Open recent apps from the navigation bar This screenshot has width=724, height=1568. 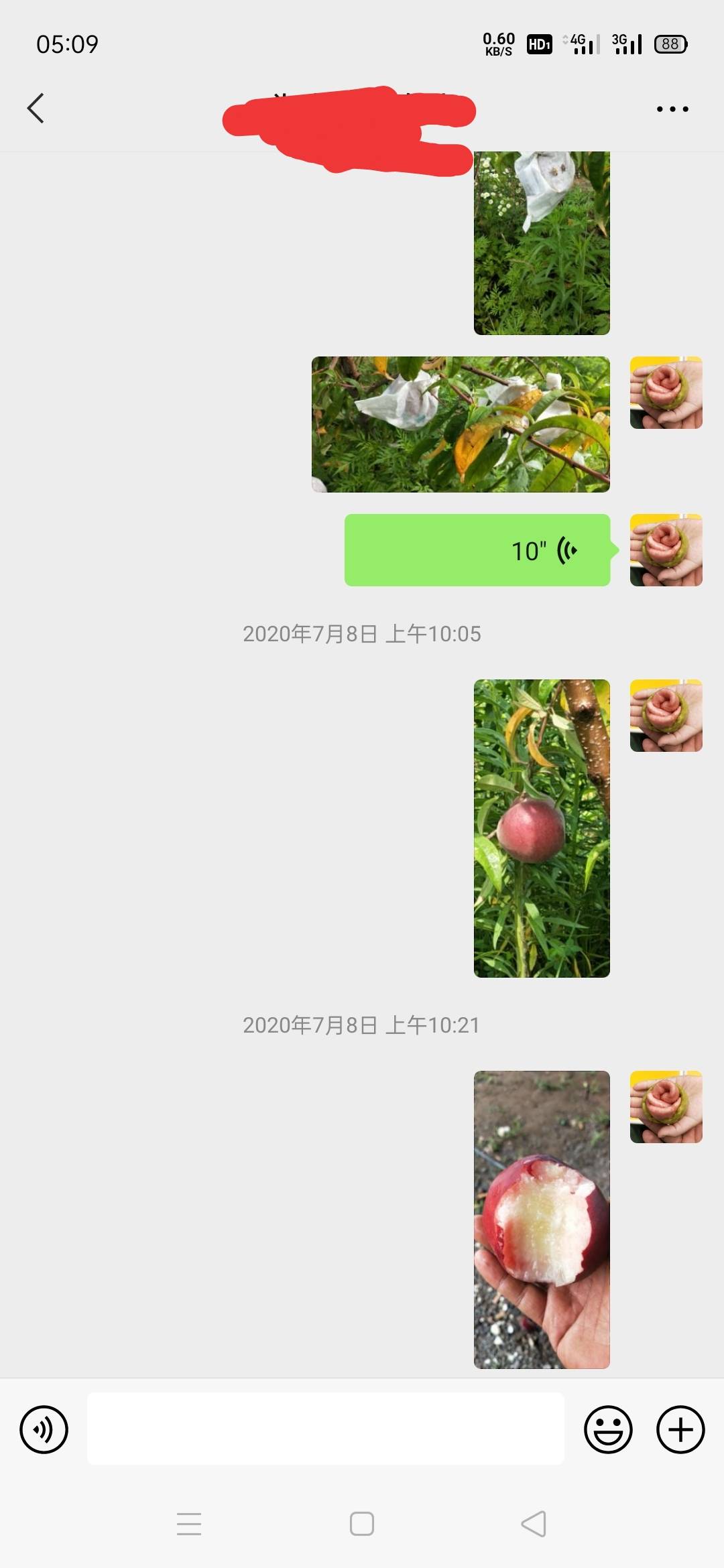click(189, 1524)
